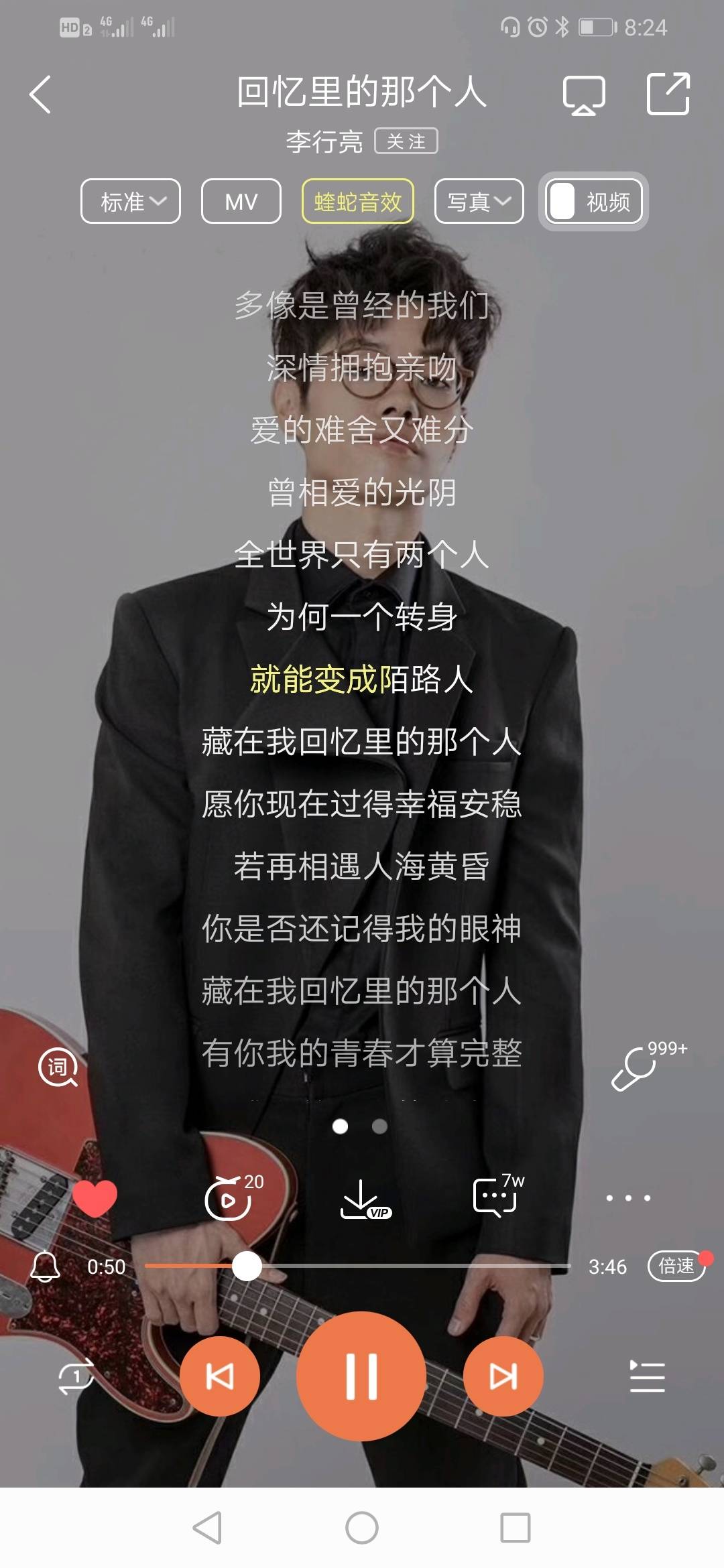Open 蝰蛇音效 sound effects

358,201
